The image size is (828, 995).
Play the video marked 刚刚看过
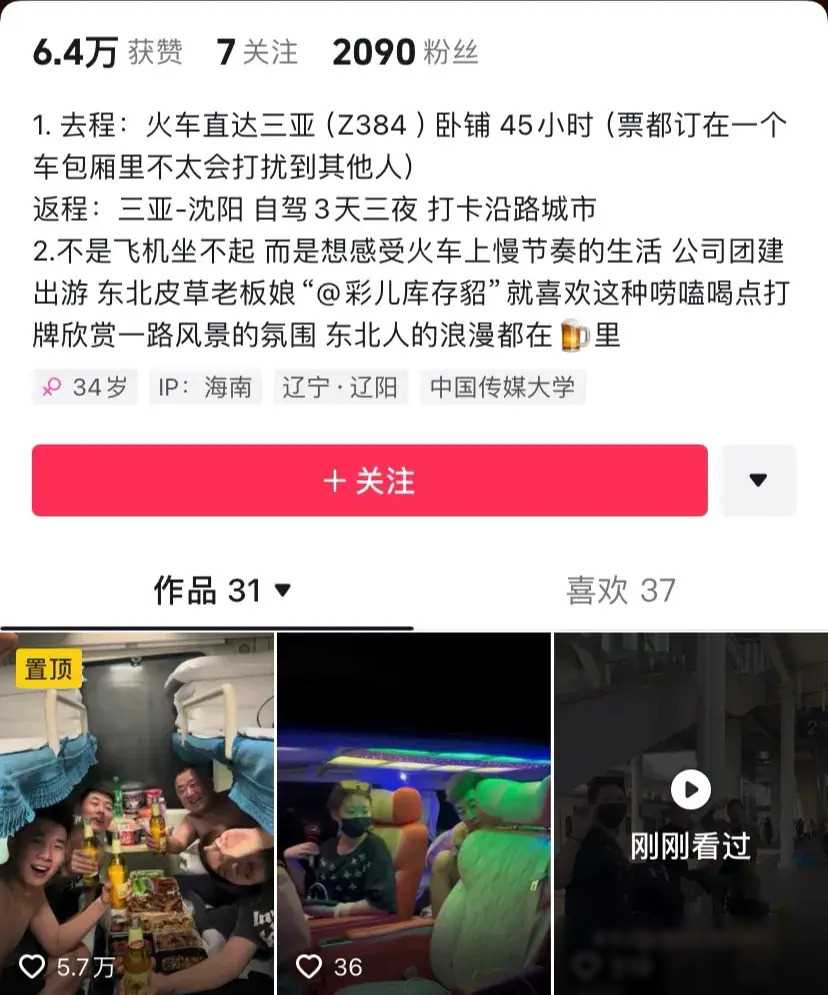691,812
